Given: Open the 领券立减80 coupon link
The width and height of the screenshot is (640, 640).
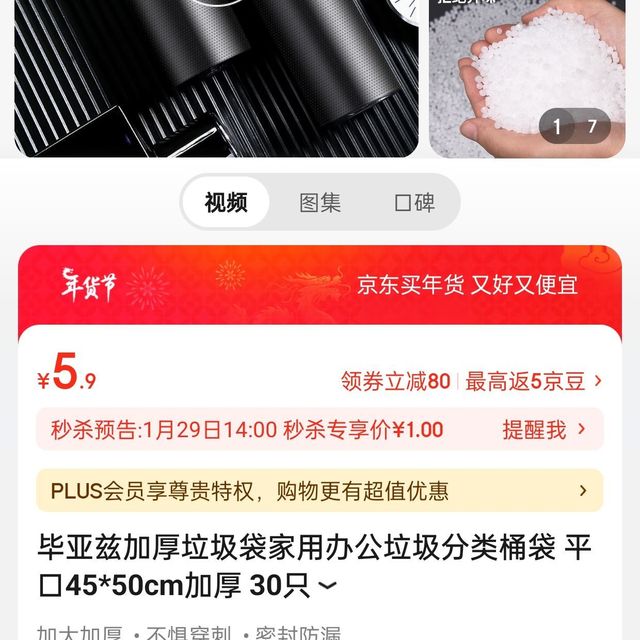Looking at the screenshot, I should [395, 381].
